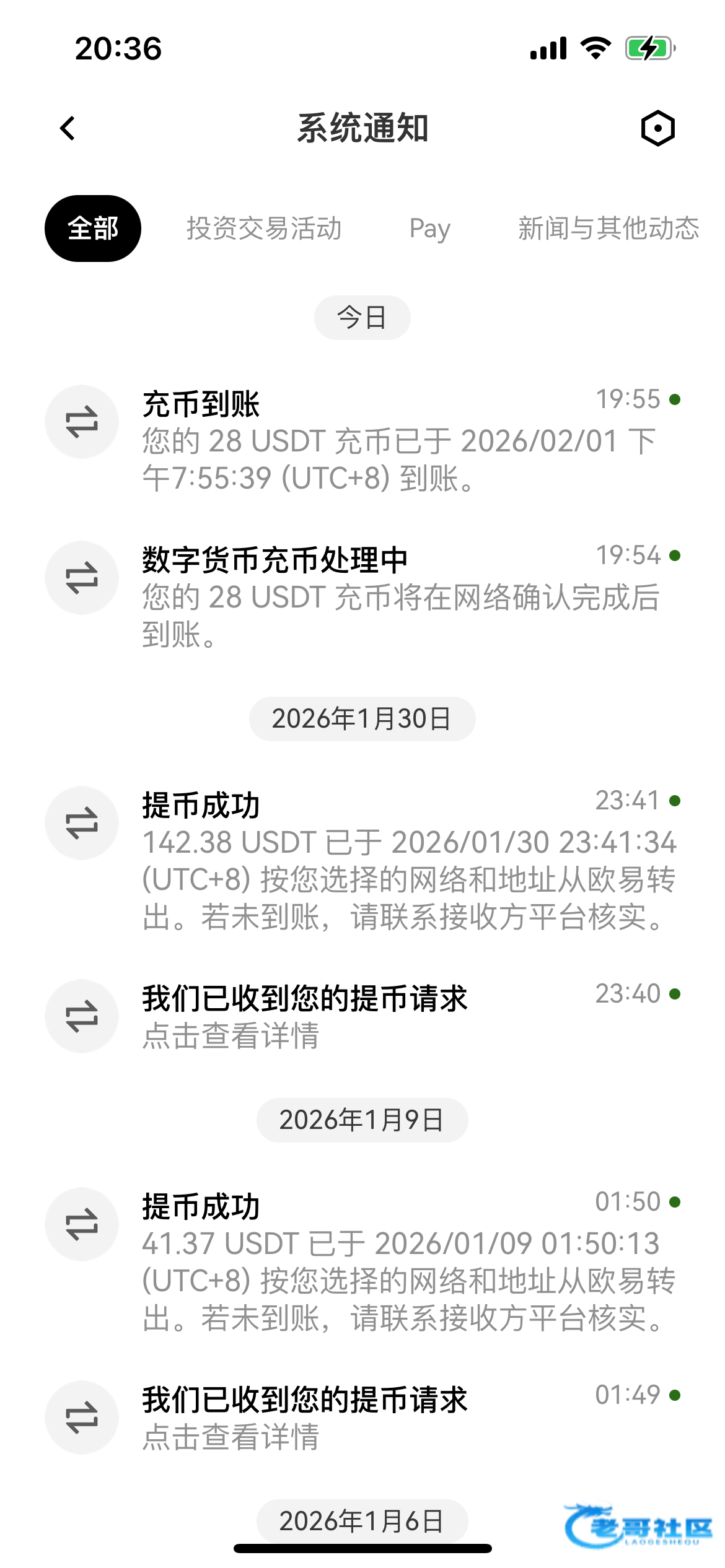Select the 全部 tab
725x1568 pixels.
[93, 229]
